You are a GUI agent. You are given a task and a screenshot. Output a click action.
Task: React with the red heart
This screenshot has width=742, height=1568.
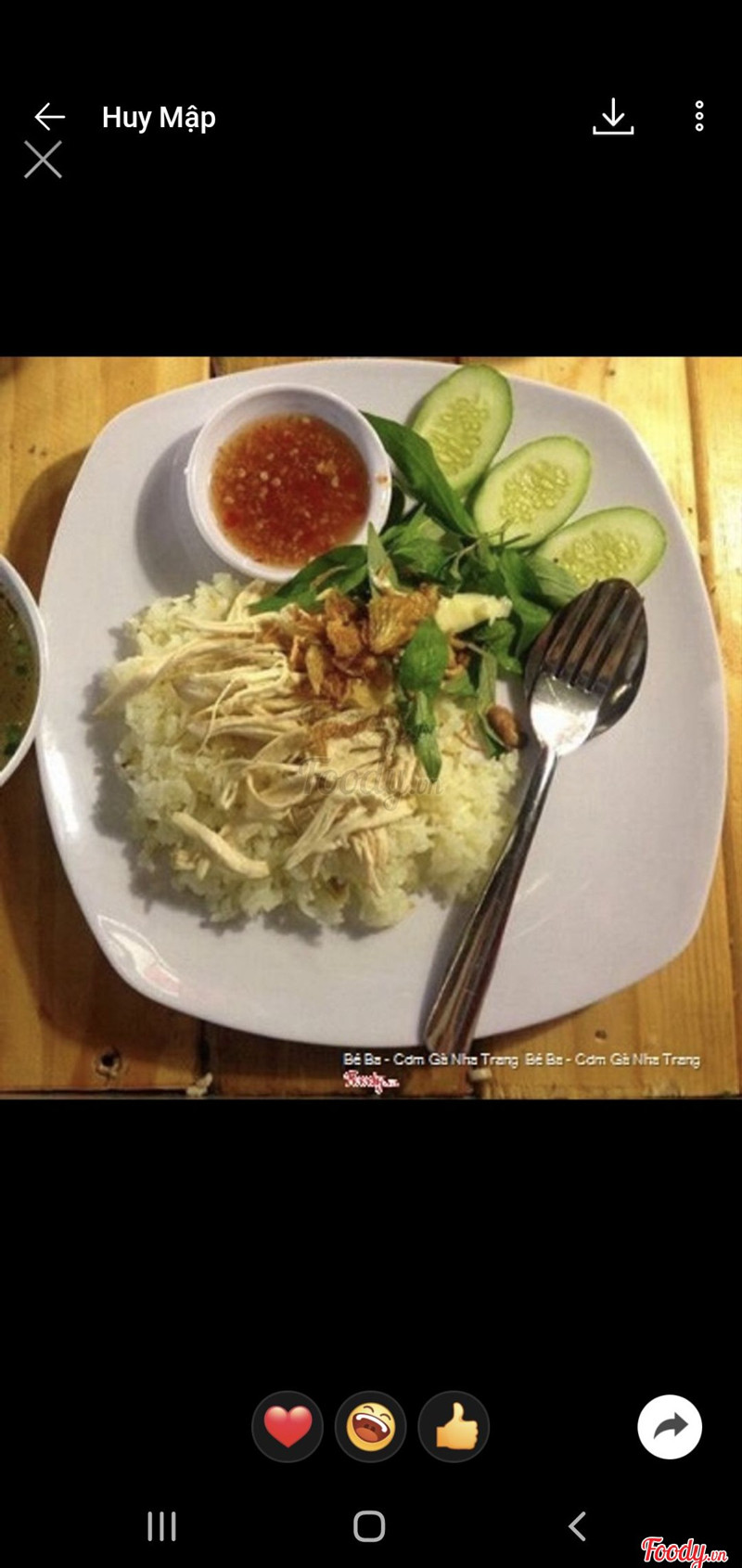(x=288, y=1426)
